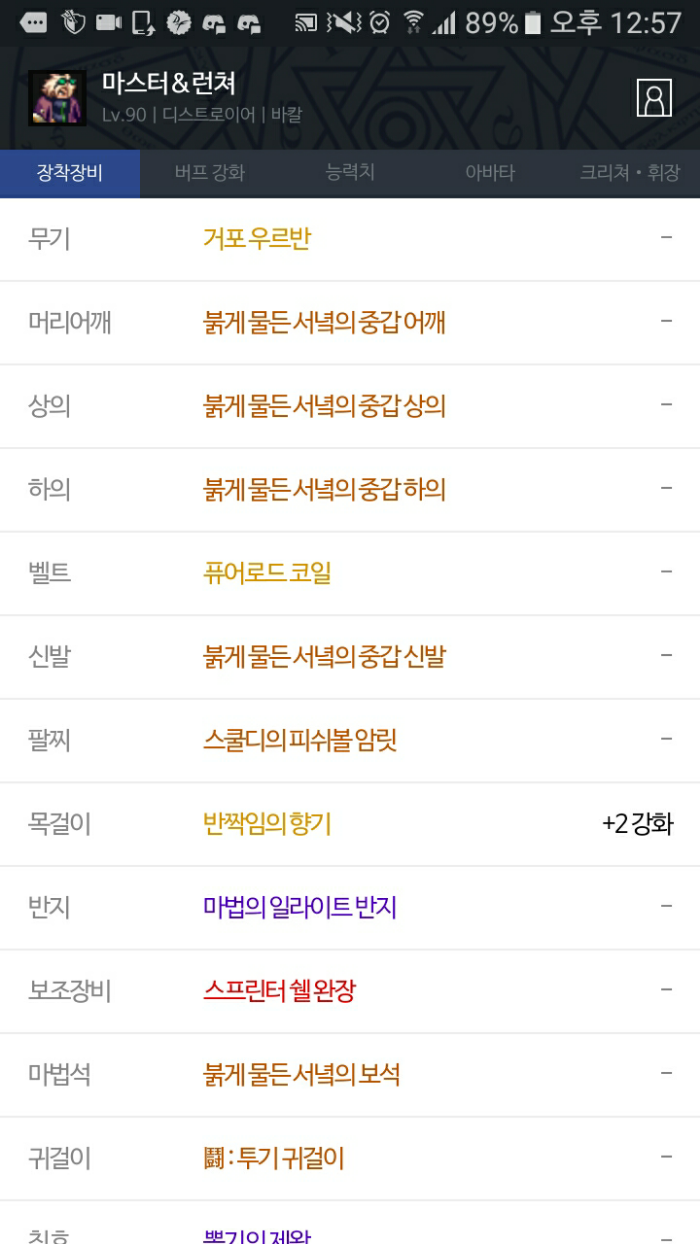The height and width of the screenshot is (1244, 700).
Task: View ring 마법의 일라이트 반지
Action: (x=300, y=908)
